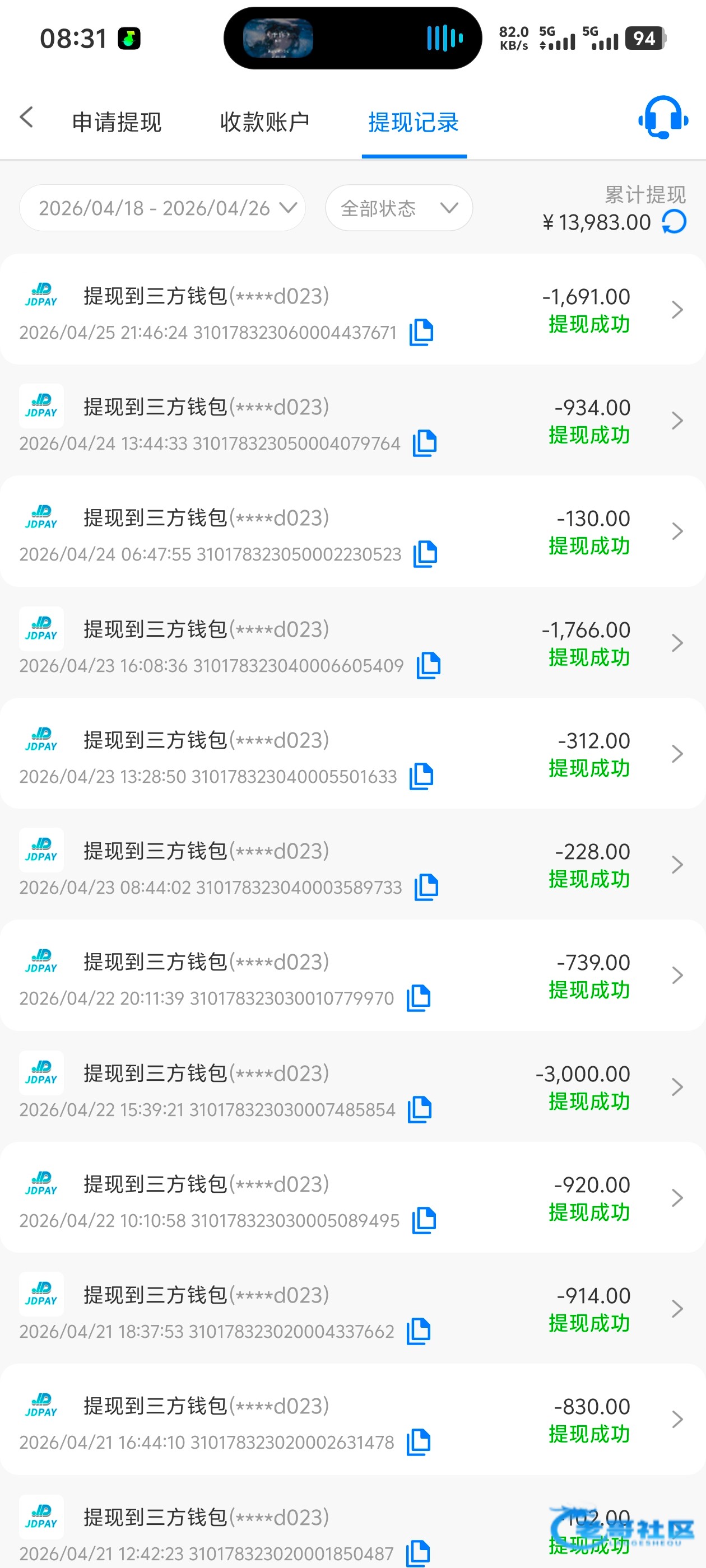
Task: View details of the -130.00 withdrawal
Action: [x=352, y=531]
